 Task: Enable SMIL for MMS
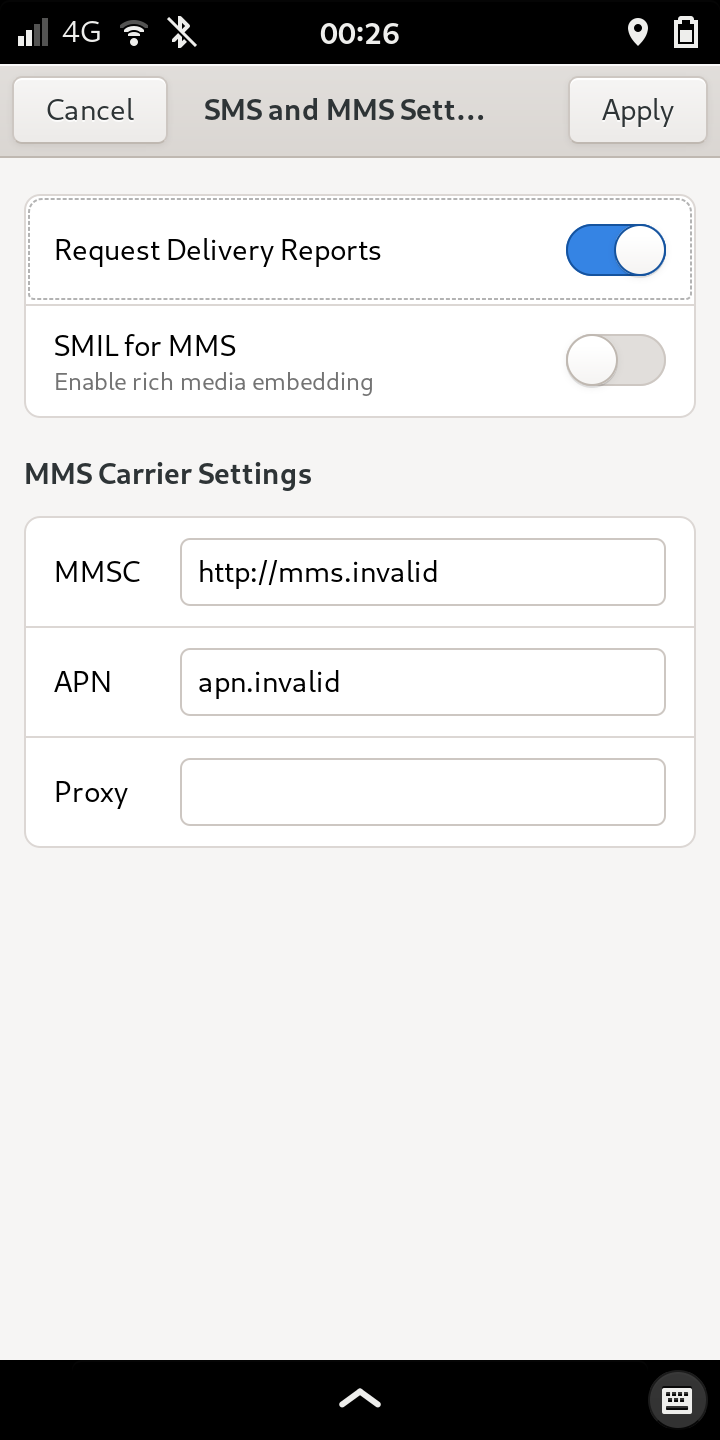click(x=615, y=360)
